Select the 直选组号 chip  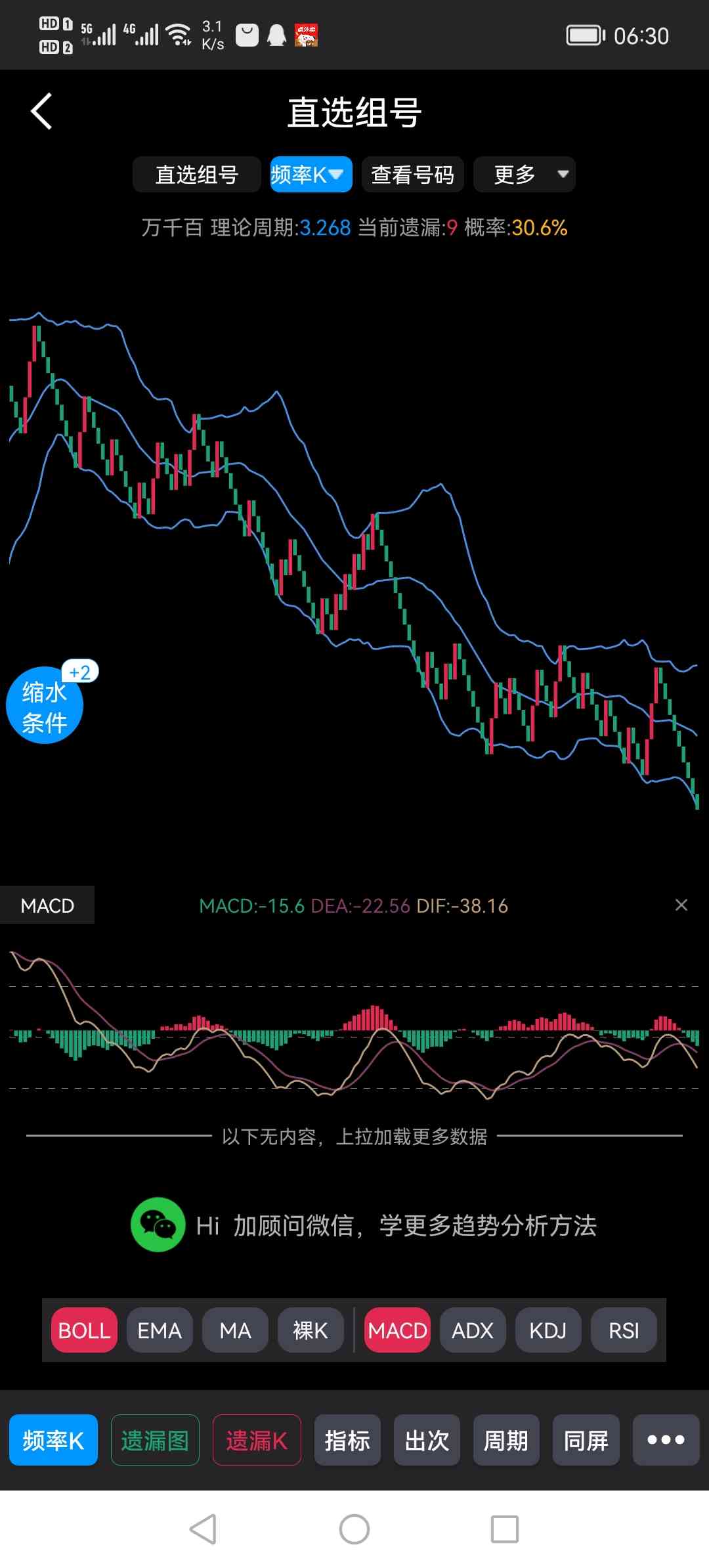tap(196, 175)
